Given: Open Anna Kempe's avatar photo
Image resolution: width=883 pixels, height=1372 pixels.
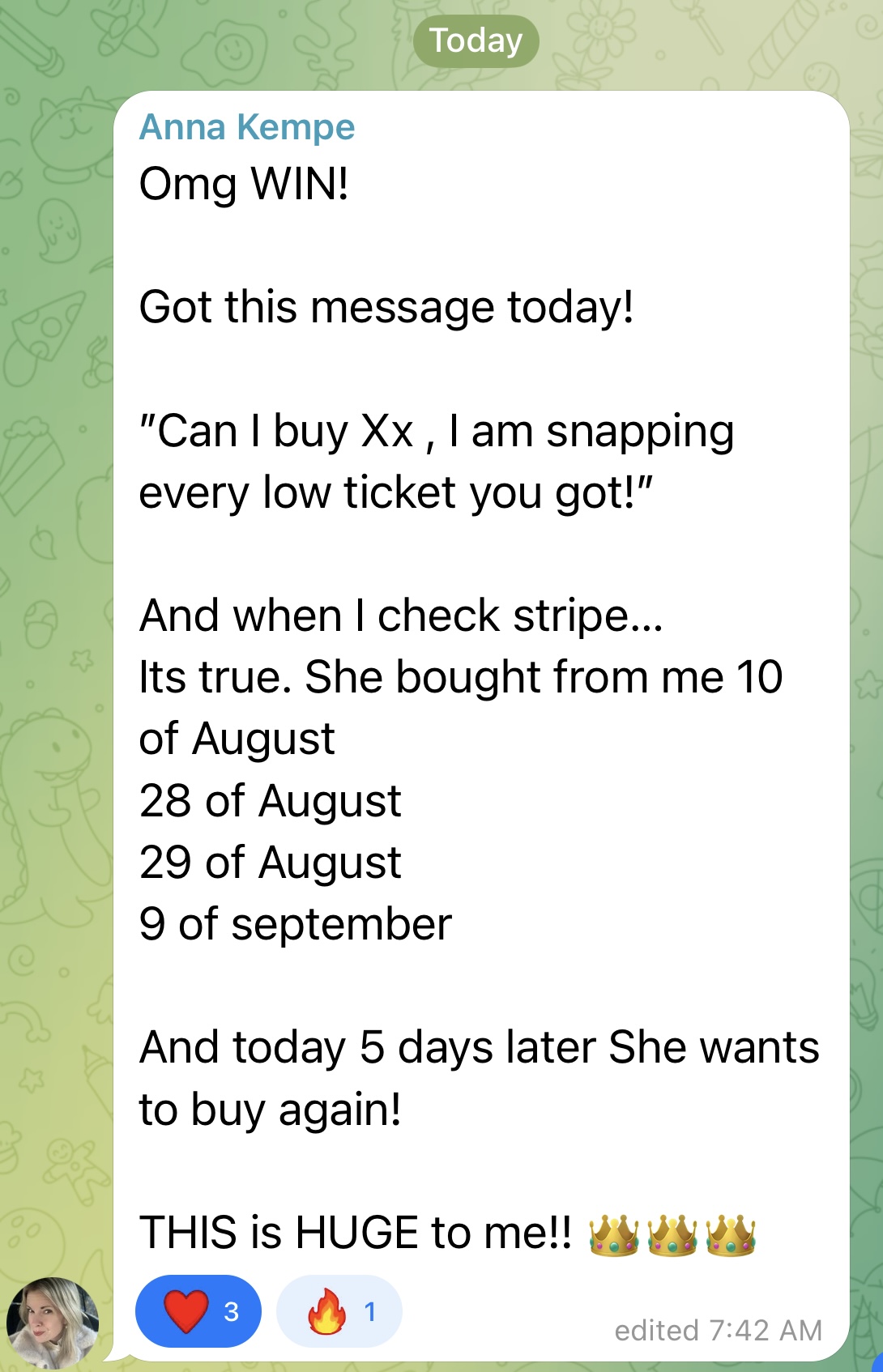Looking at the screenshot, I should click(x=53, y=1323).
